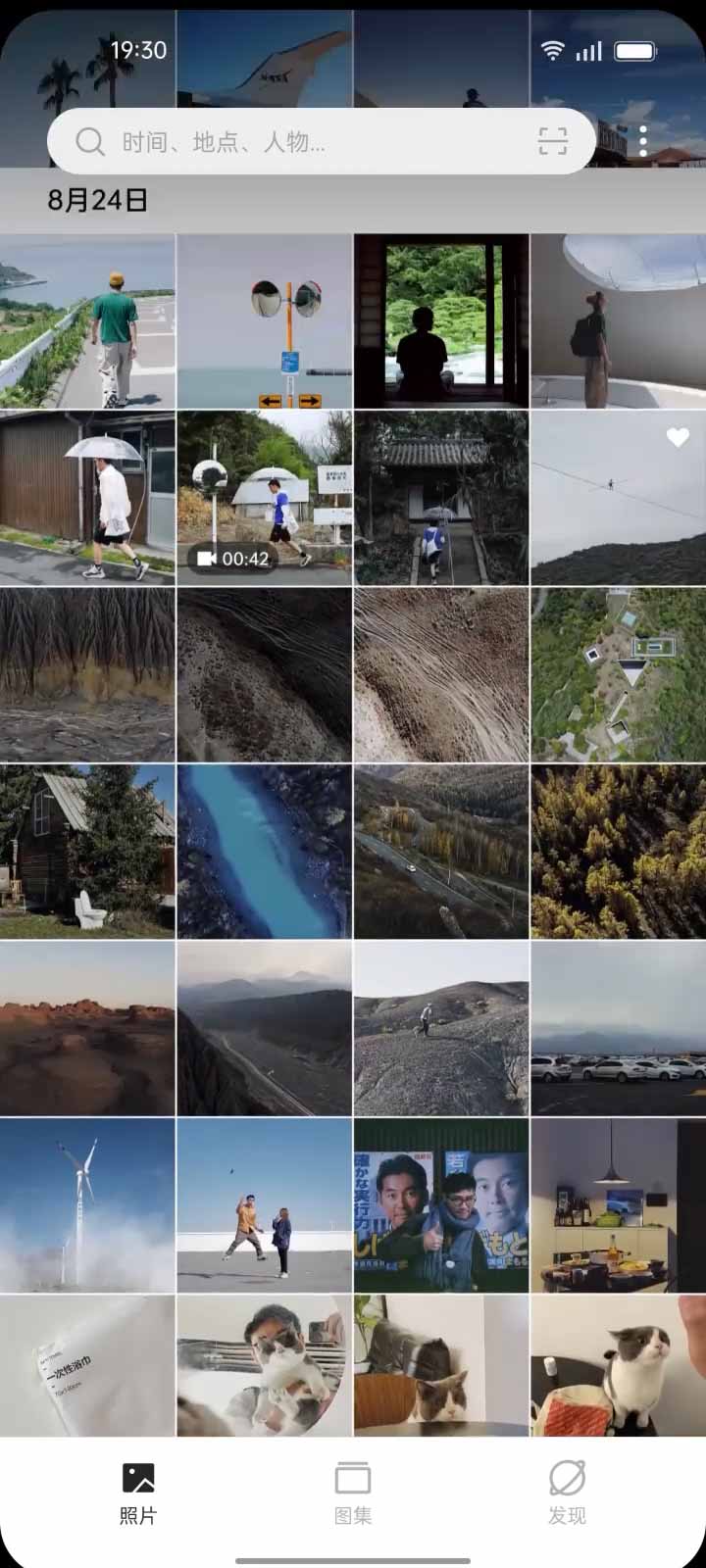Open the favorited tightrope walker photo
Viewport: 706px width, 1568px height.
click(x=618, y=498)
